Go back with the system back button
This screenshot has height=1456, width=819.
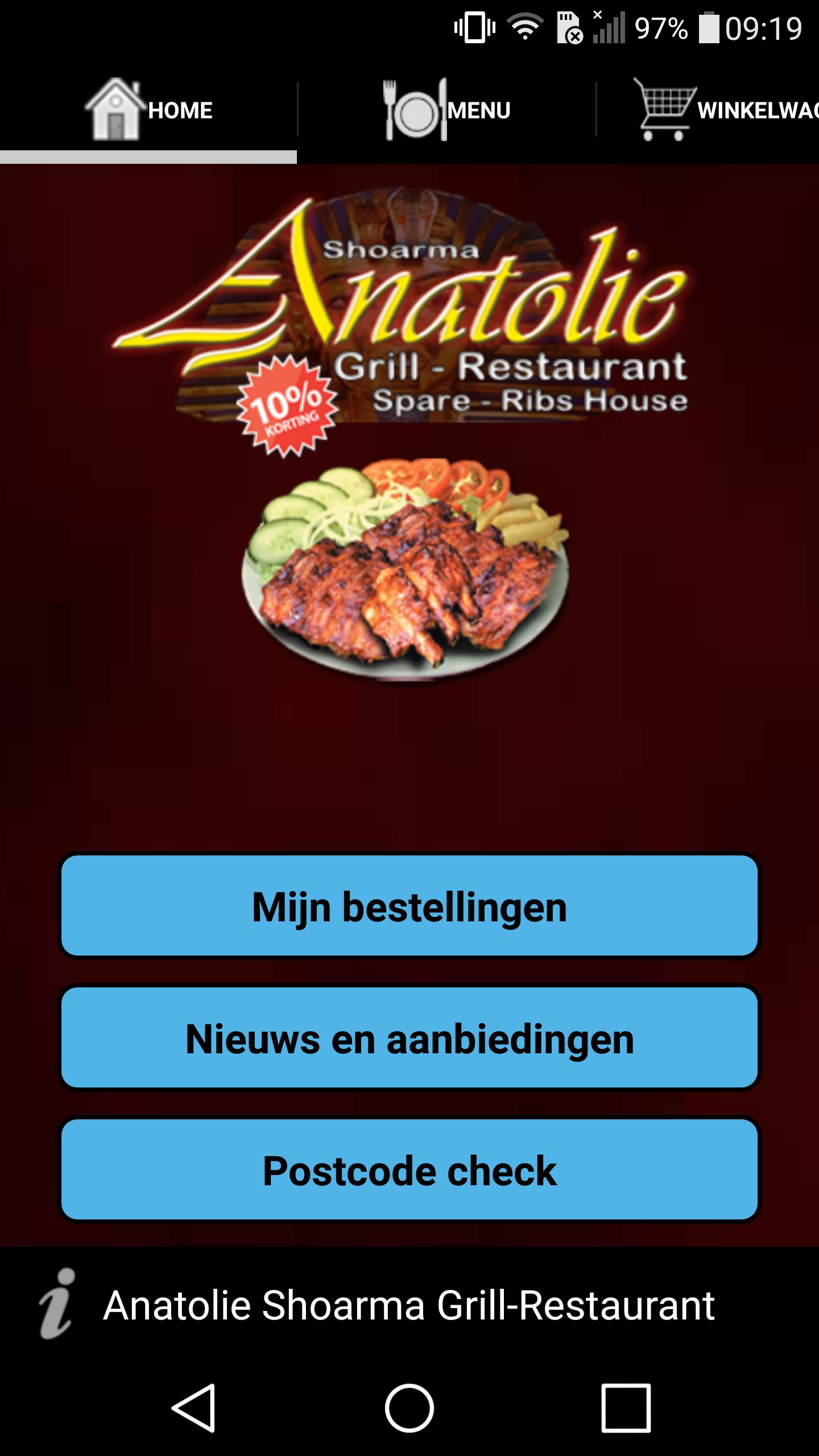click(x=193, y=1408)
